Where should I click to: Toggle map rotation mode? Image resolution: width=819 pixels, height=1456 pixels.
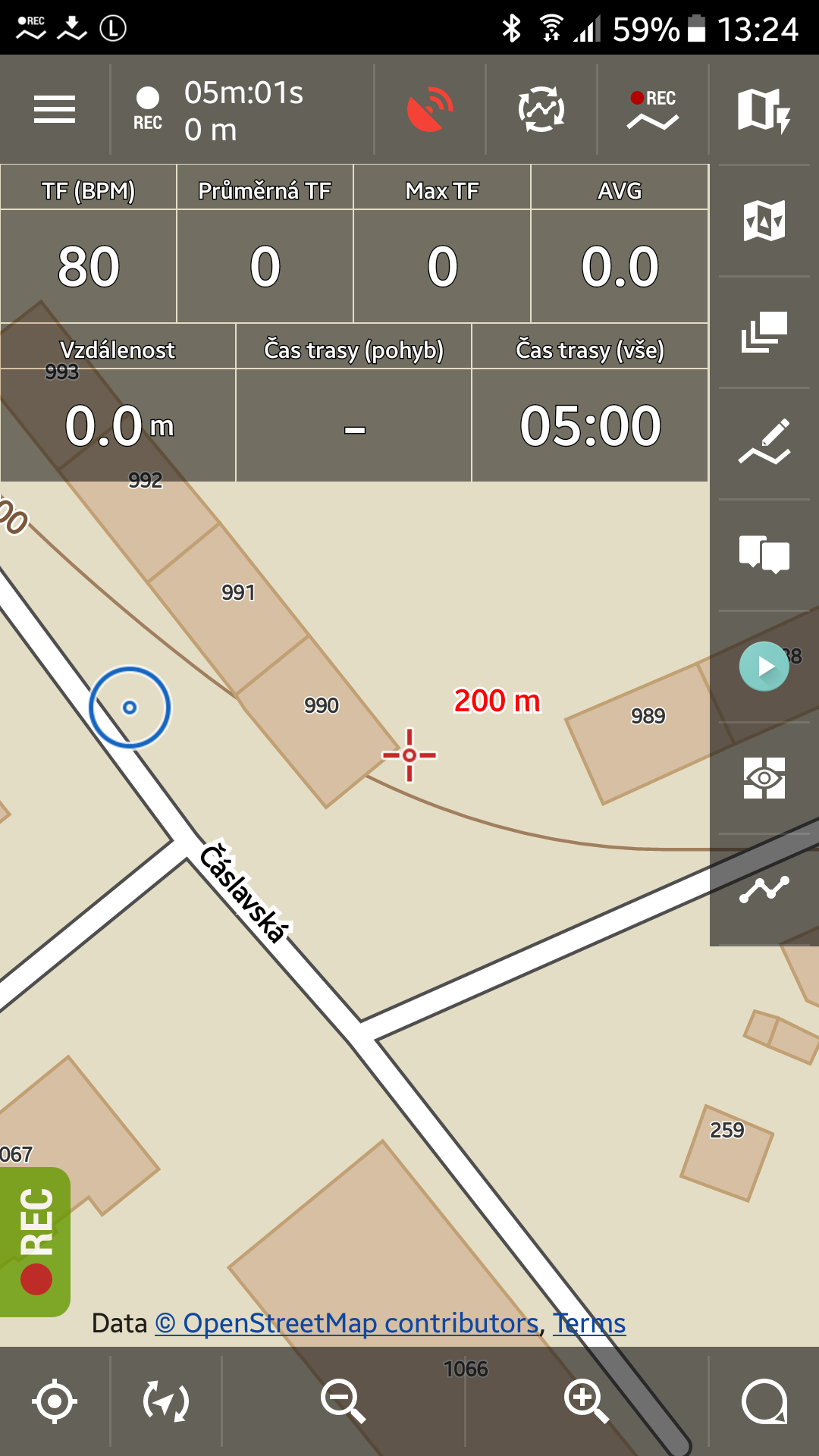(166, 1401)
